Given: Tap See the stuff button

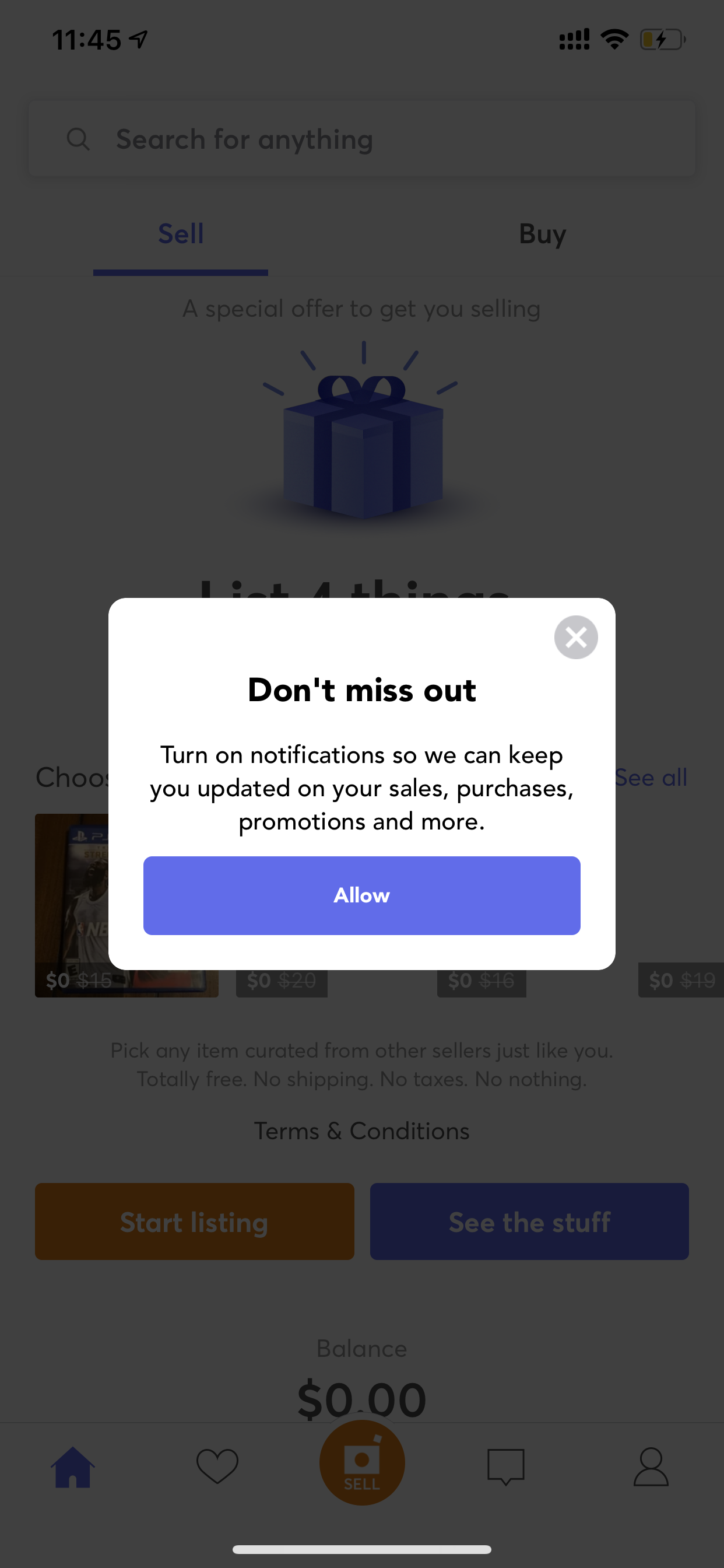Looking at the screenshot, I should point(529,1221).
